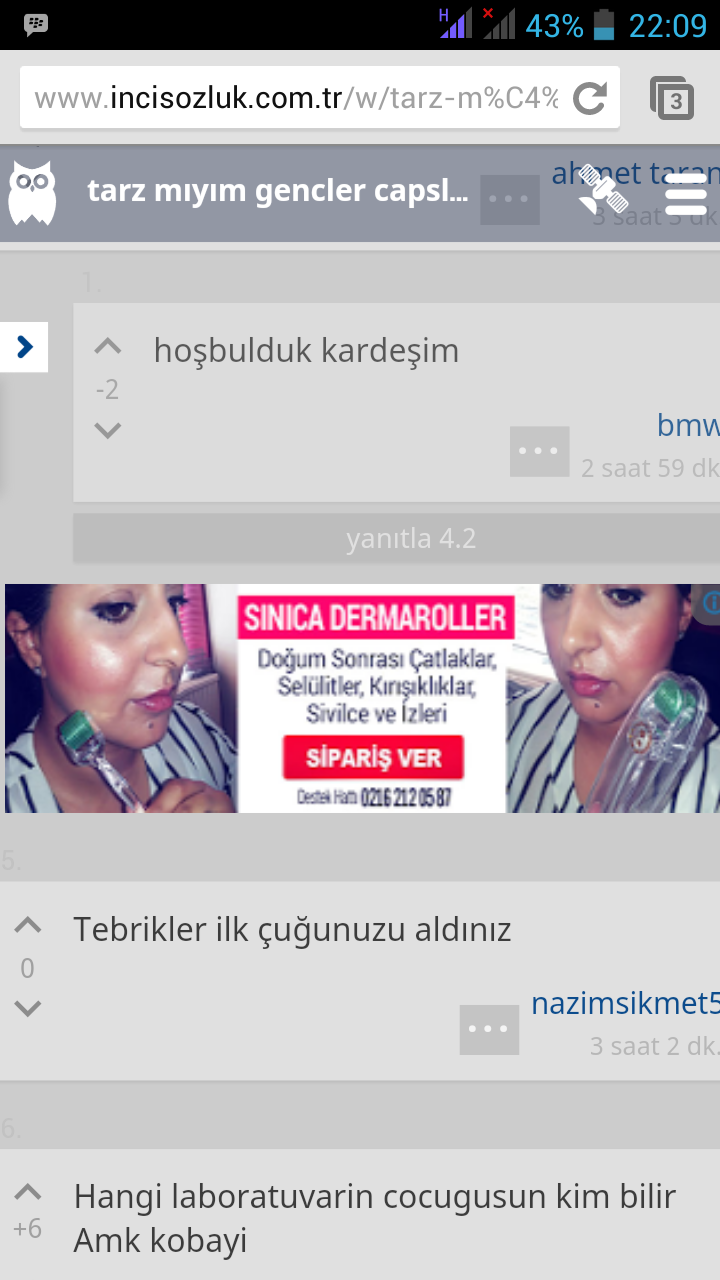Reload the current page
The height and width of the screenshot is (1280, 720).
[x=590, y=98]
